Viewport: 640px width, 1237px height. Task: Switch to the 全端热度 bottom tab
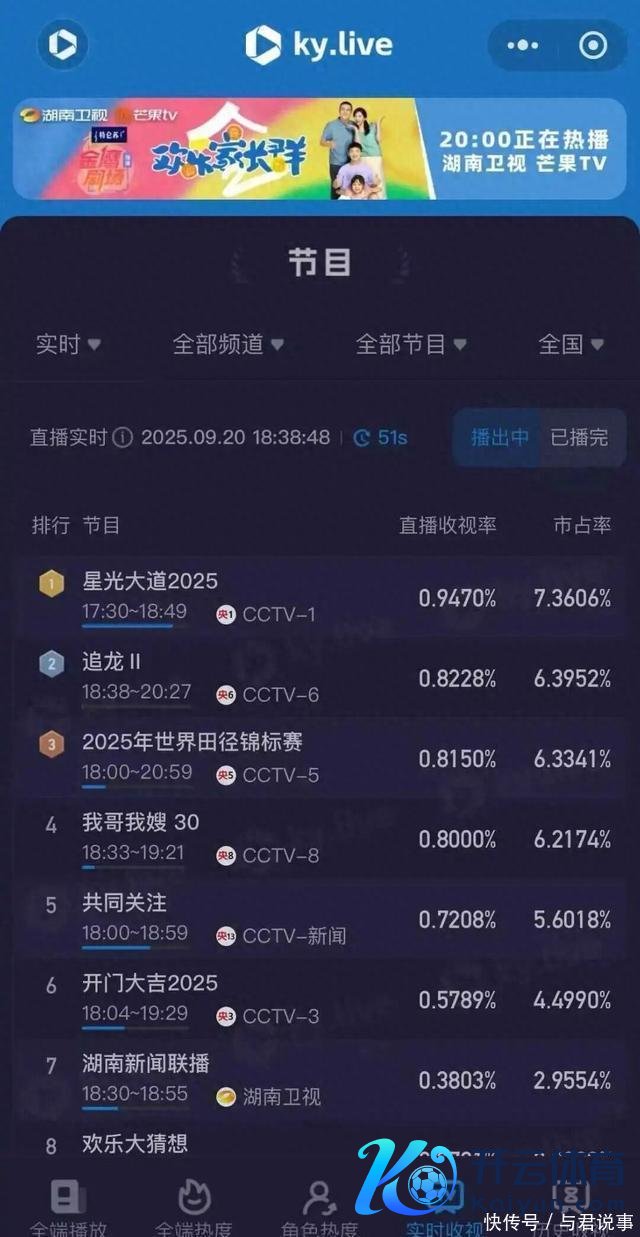[x=194, y=1206]
